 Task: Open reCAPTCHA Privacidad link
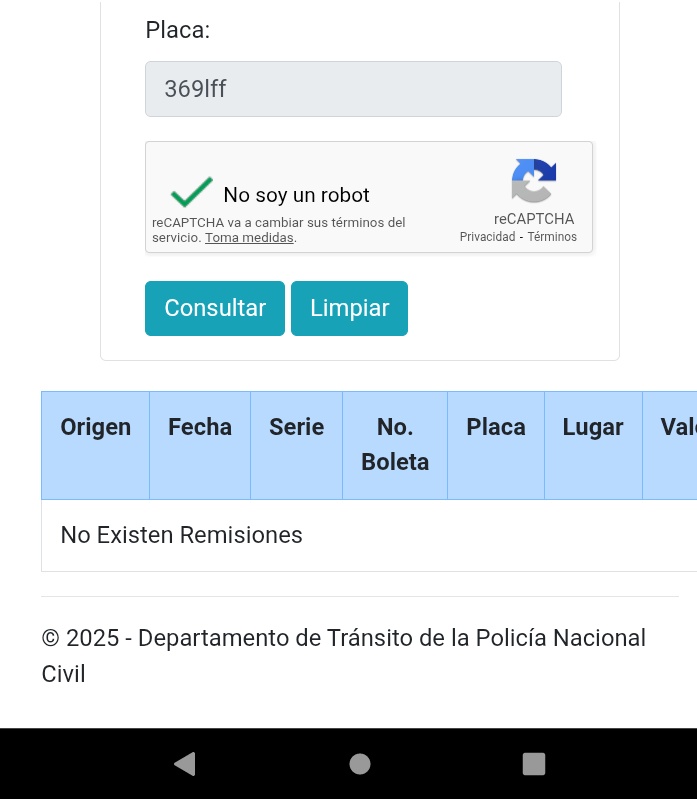pyautogui.click(x=487, y=237)
